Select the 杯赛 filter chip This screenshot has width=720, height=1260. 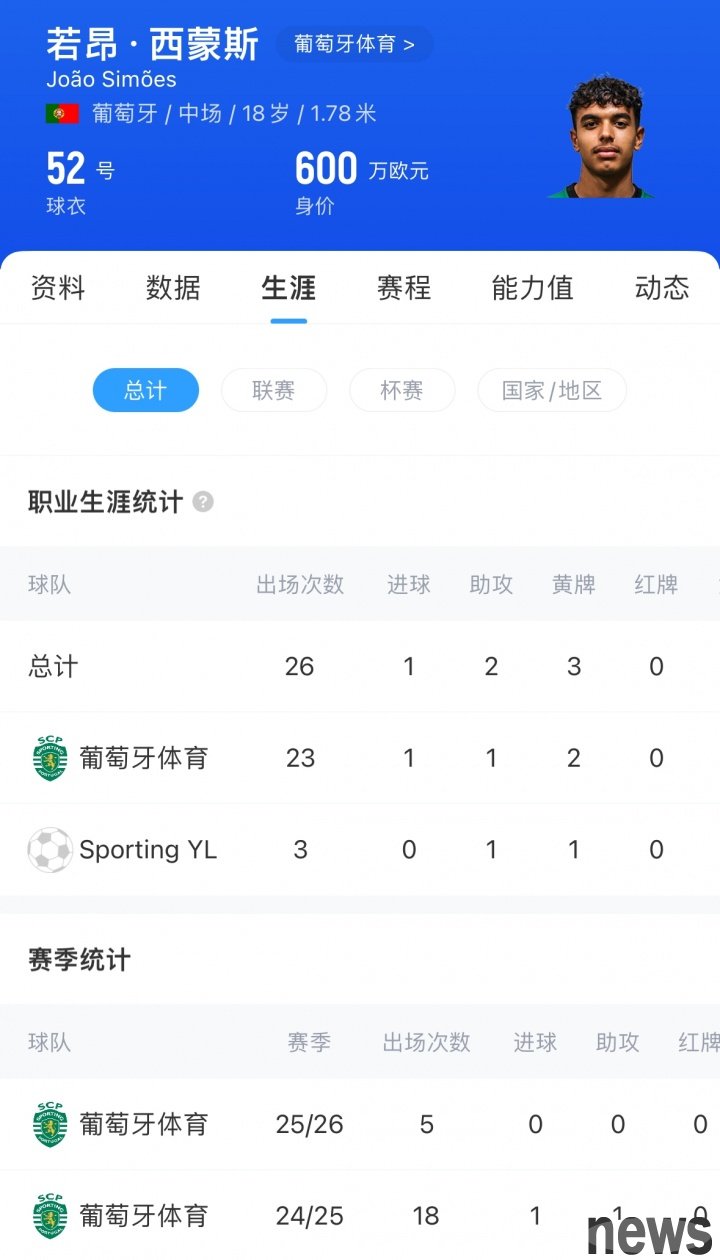[x=402, y=390]
